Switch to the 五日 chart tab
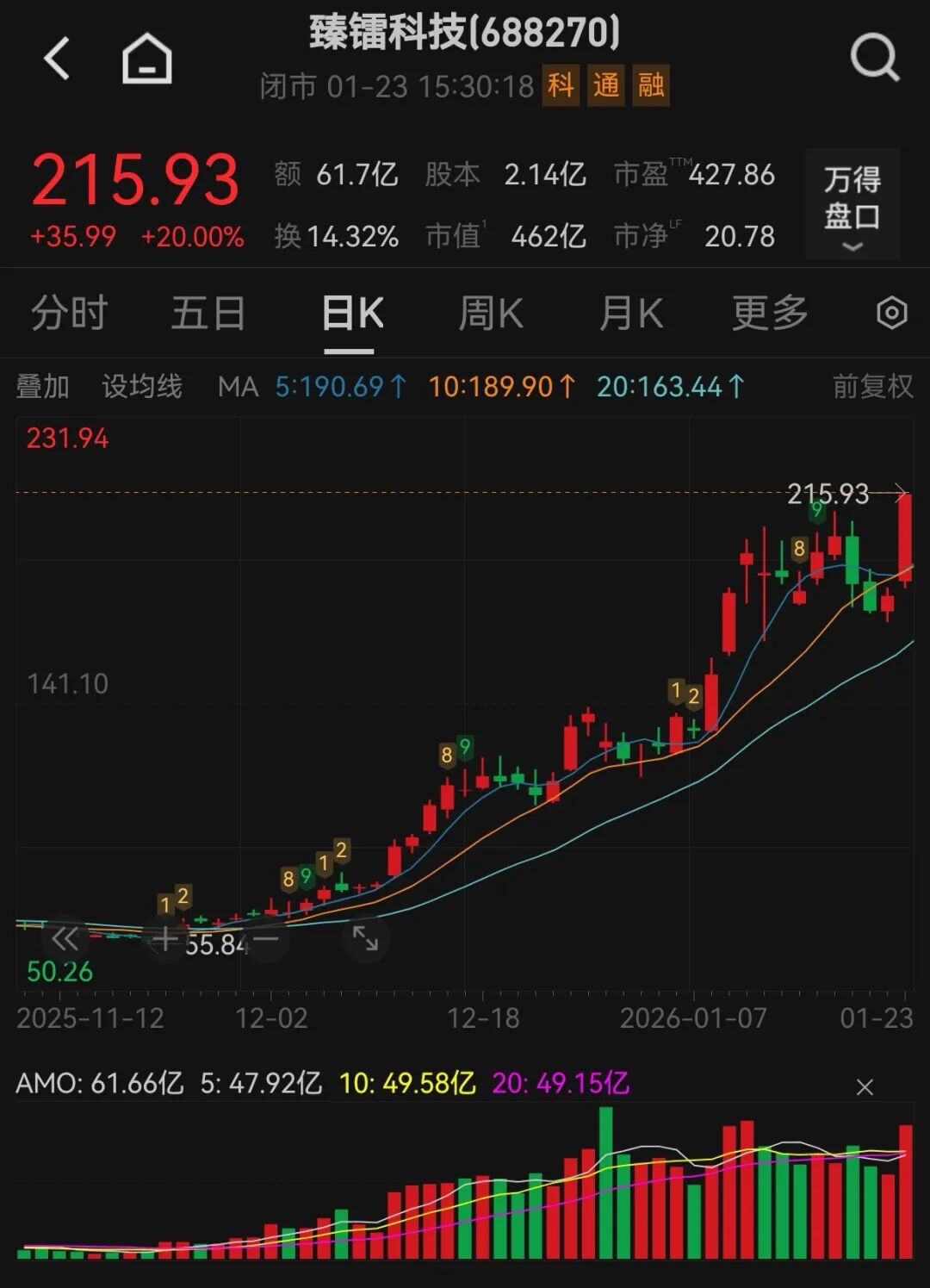 coord(208,313)
